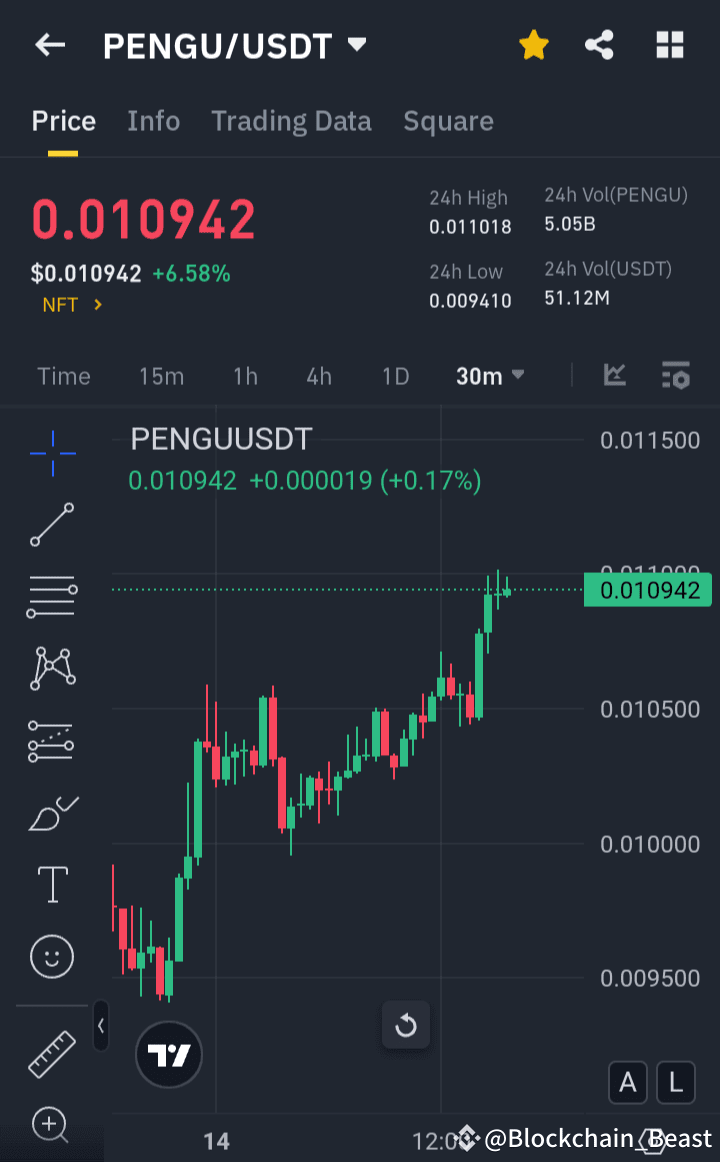Open the Info tab
Screen dimensions: 720x1162
(x=153, y=121)
